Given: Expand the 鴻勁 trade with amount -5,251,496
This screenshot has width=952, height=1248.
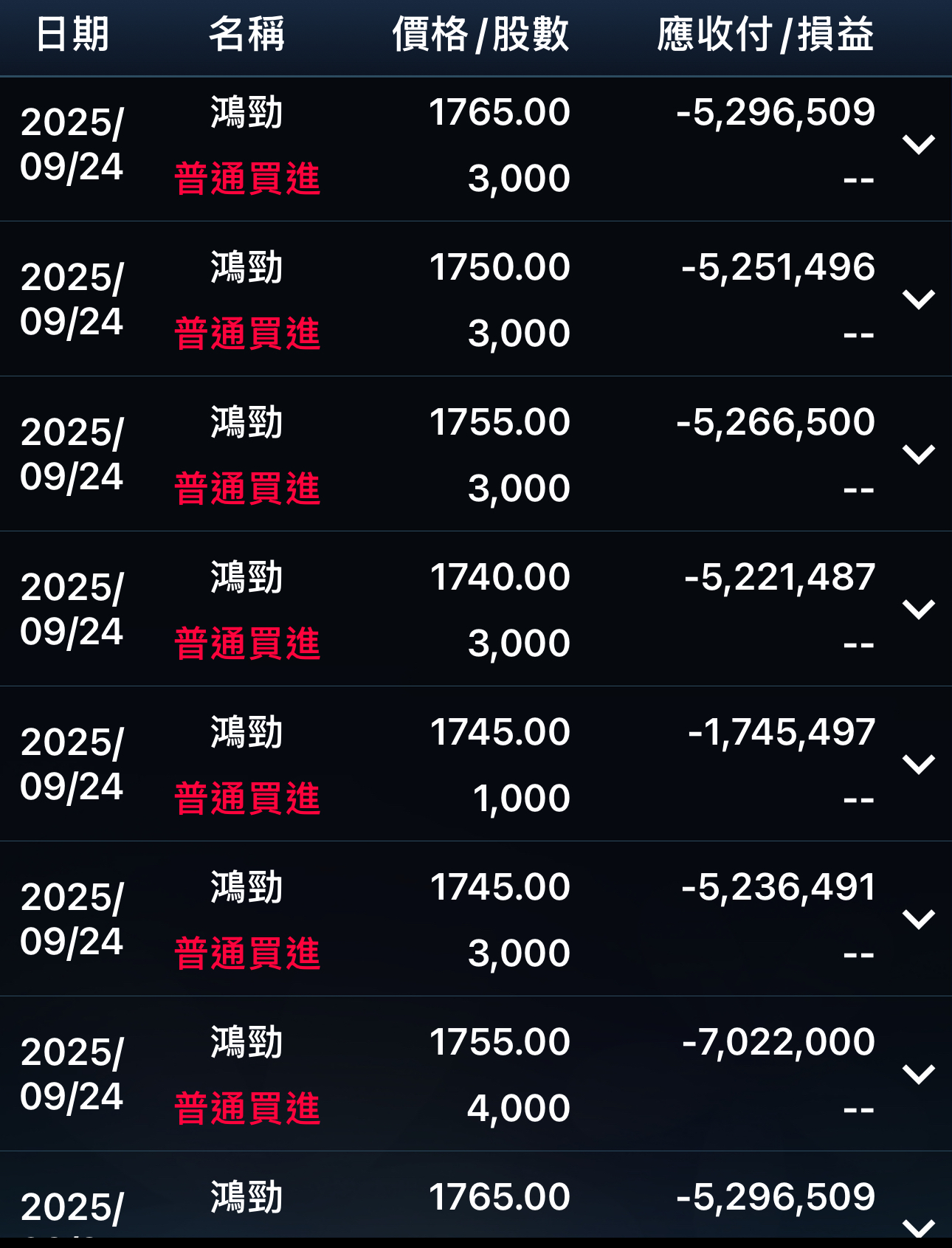Looking at the screenshot, I should pos(919,300).
